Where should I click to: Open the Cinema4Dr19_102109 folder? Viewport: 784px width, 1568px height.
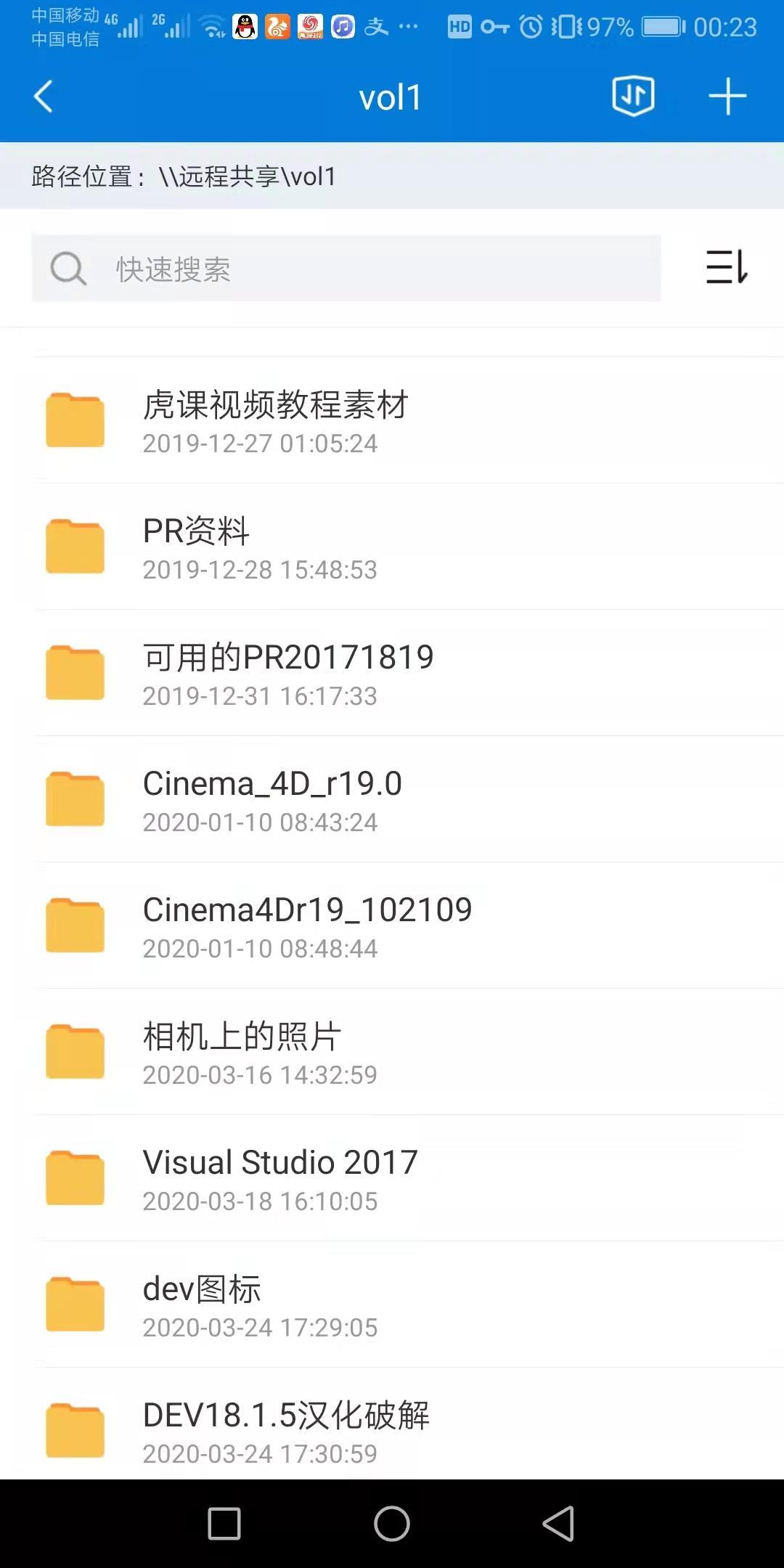point(307,926)
